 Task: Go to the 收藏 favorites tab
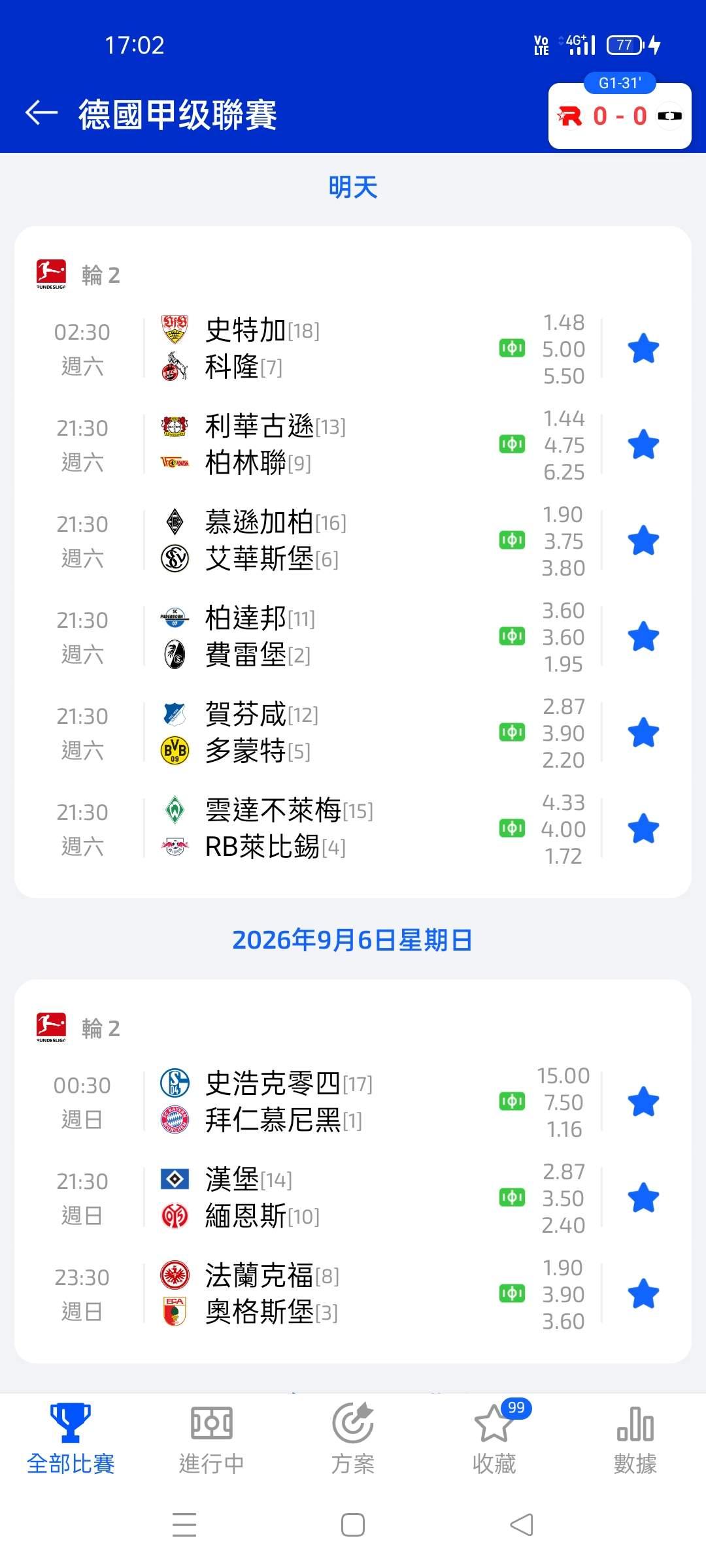click(494, 1440)
